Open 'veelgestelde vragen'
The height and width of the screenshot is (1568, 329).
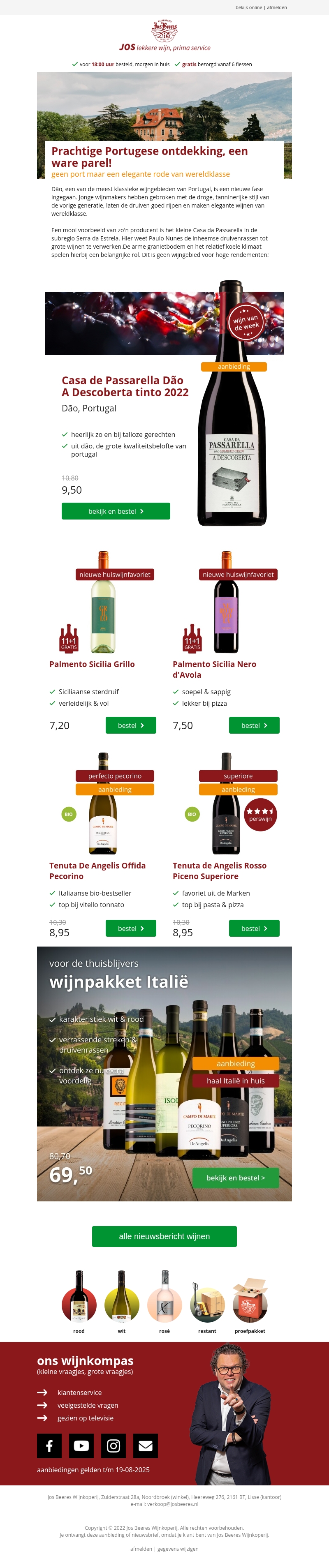(88, 1406)
